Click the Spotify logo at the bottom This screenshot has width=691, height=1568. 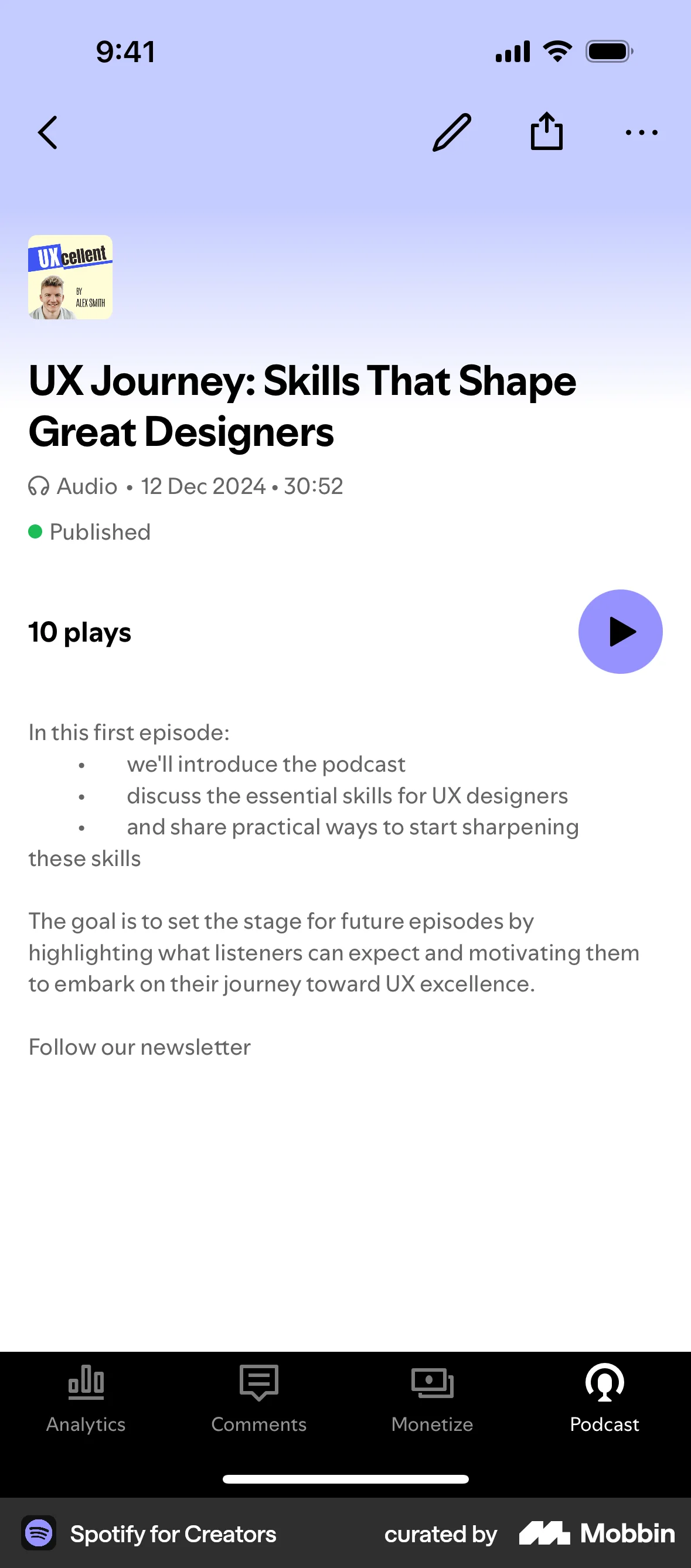pyautogui.click(x=40, y=1533)
